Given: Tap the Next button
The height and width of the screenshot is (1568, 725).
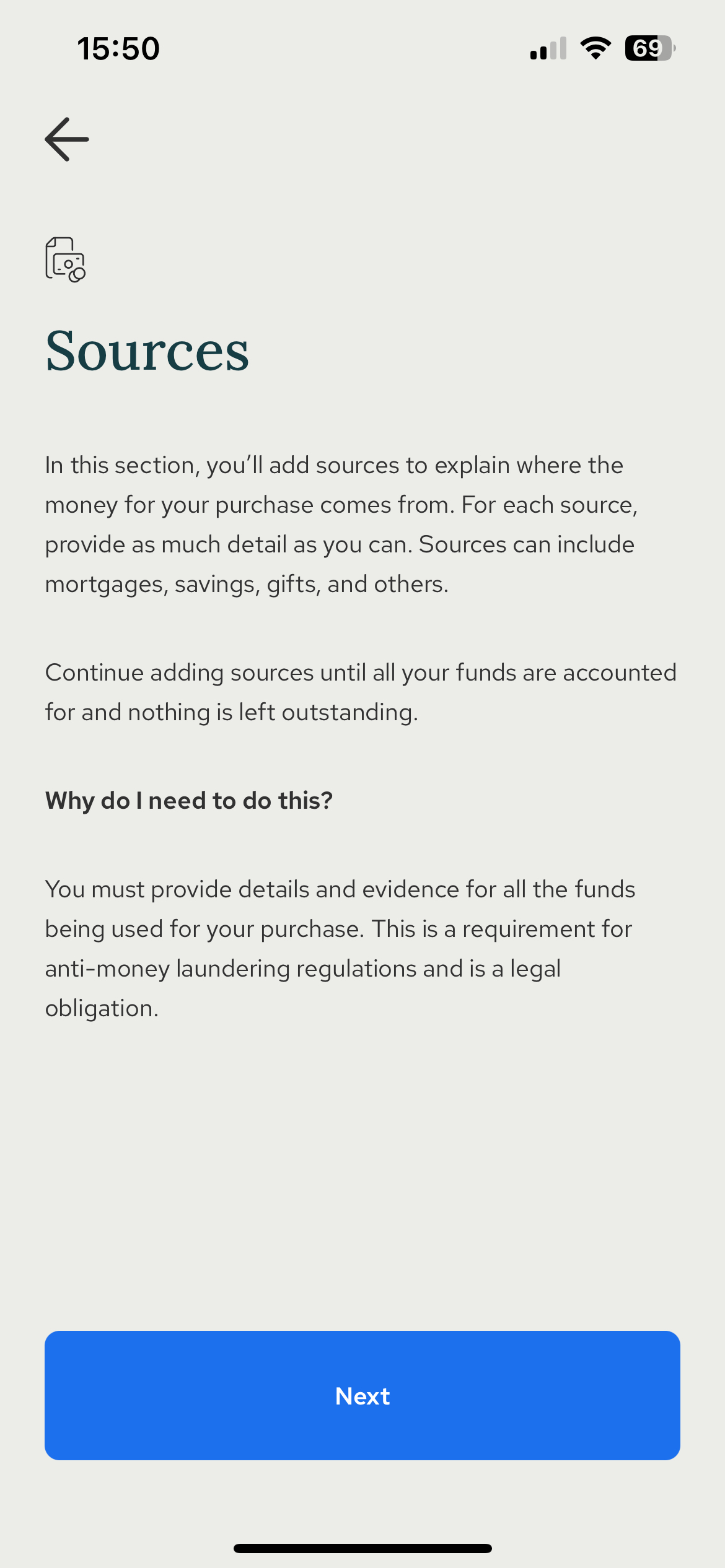Looking at the screenshot, I should pyautogui.click(x=362, y=1396).
